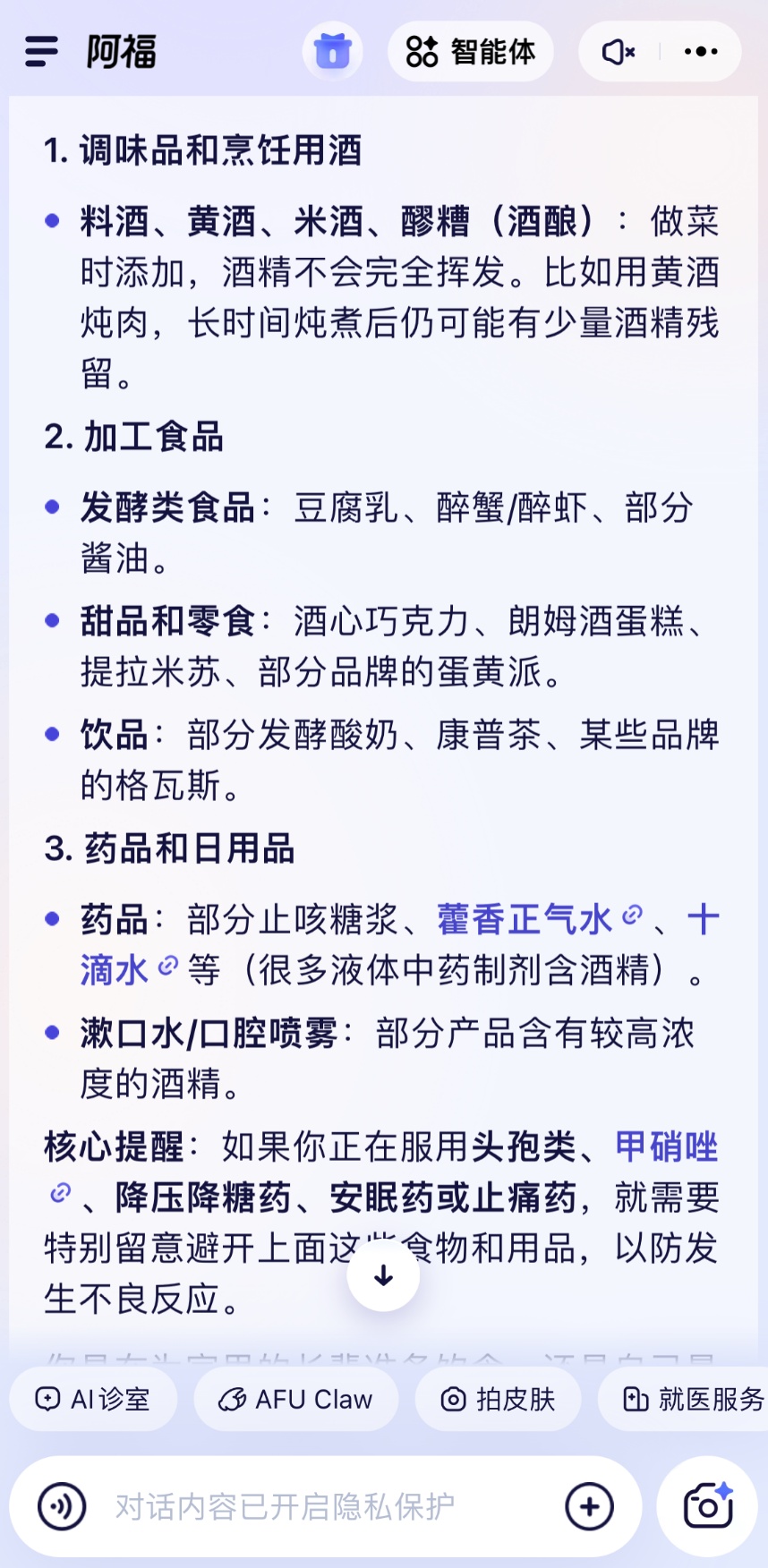
Task: Switch to the AFU Claw tab
Action: pyautogui.click(x=296, y=1398)
